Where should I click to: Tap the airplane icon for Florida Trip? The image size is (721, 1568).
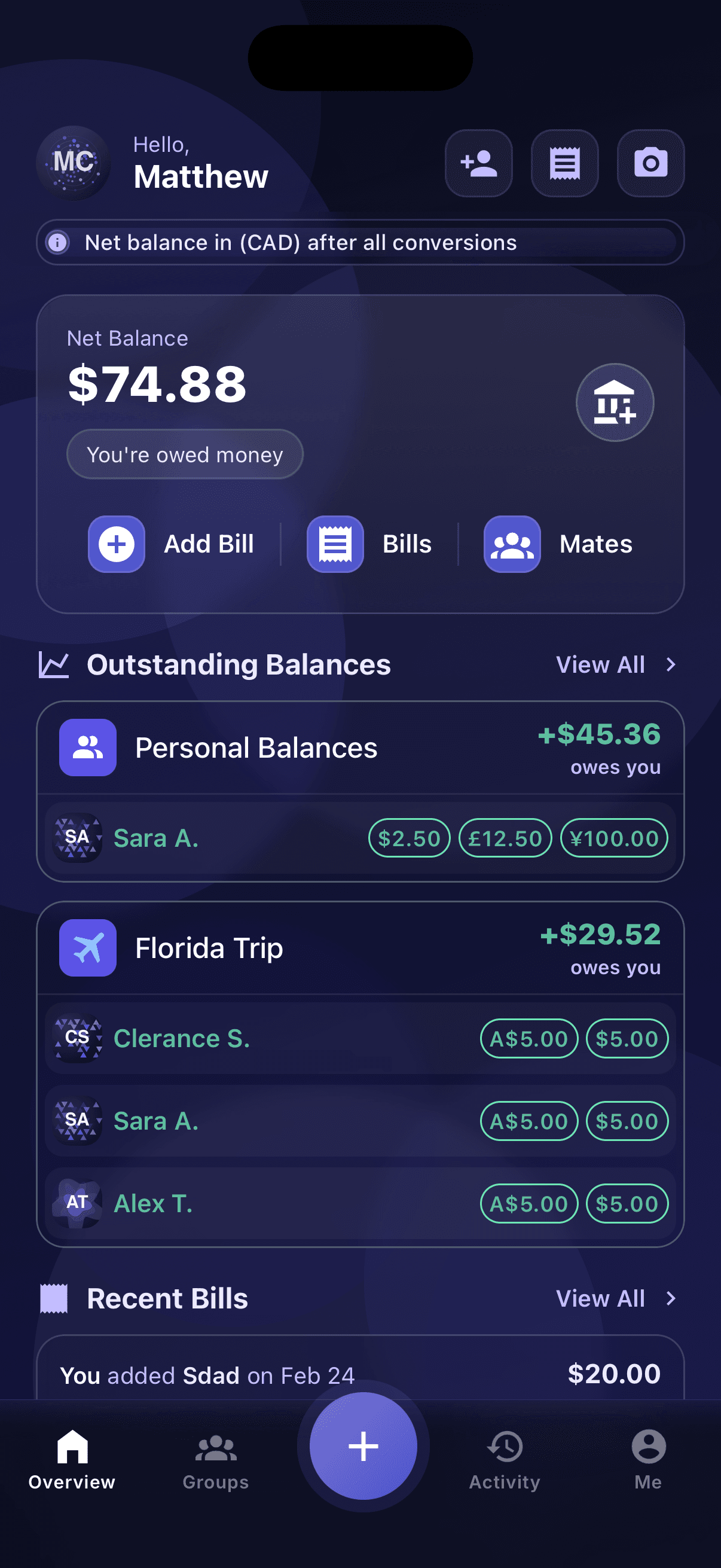click(87, 948)
